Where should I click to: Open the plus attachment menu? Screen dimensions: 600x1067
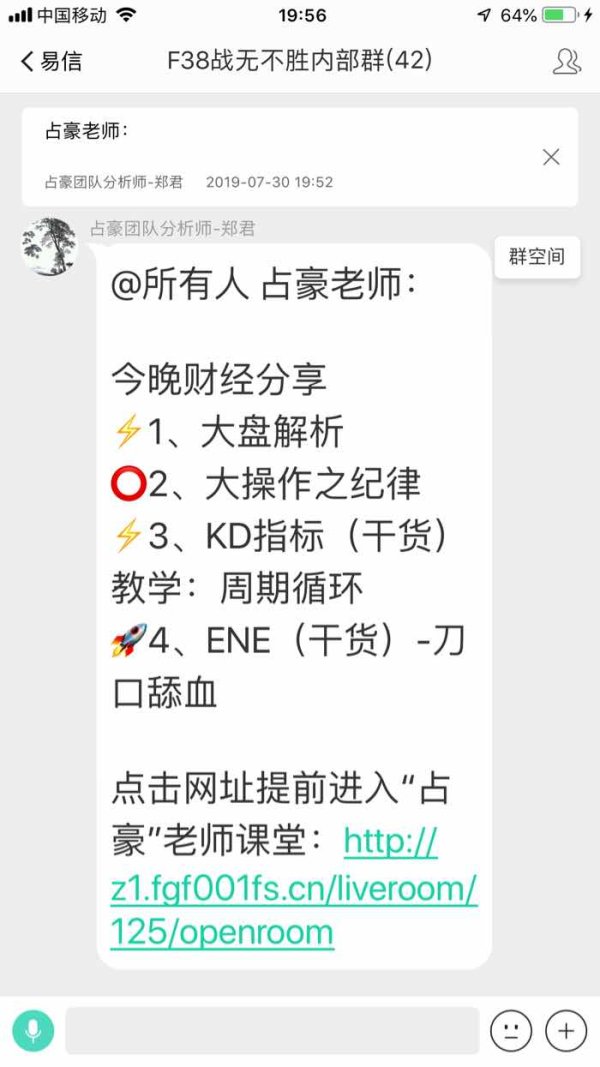[566, 1030]
